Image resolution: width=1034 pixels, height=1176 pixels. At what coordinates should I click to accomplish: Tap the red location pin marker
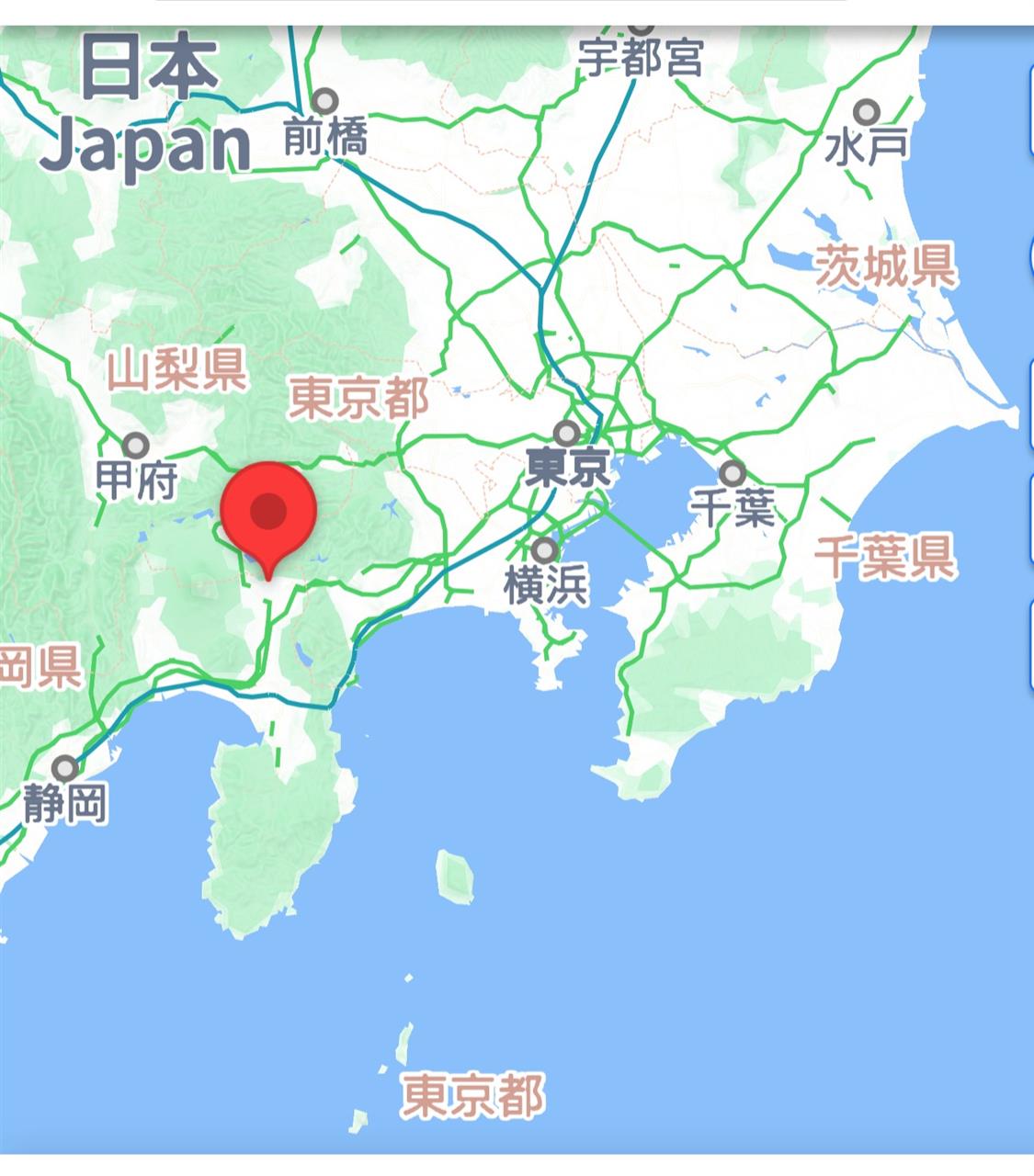click(x=268, y=513)
